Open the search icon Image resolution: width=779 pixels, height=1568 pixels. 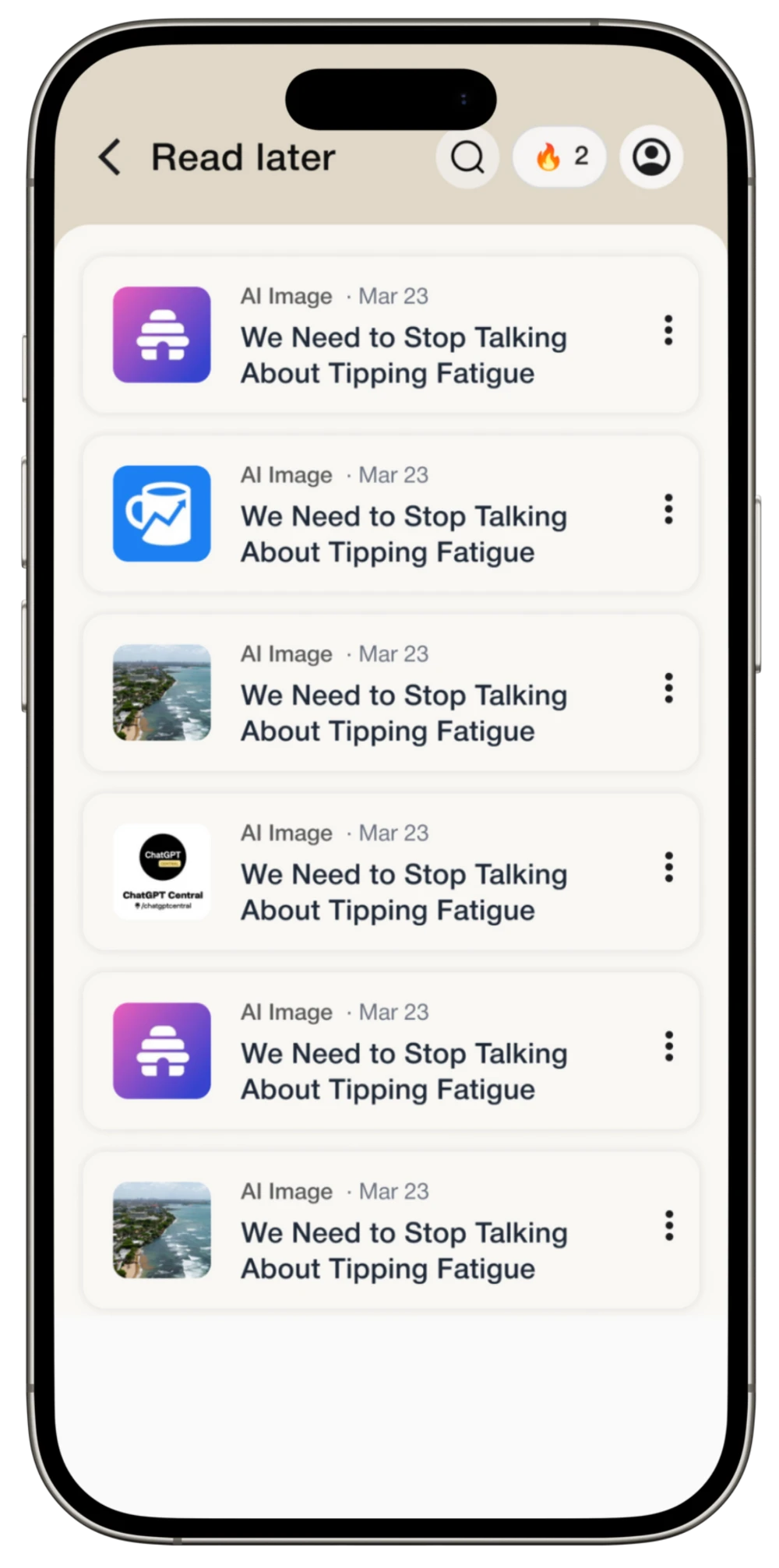pos(467,157)
